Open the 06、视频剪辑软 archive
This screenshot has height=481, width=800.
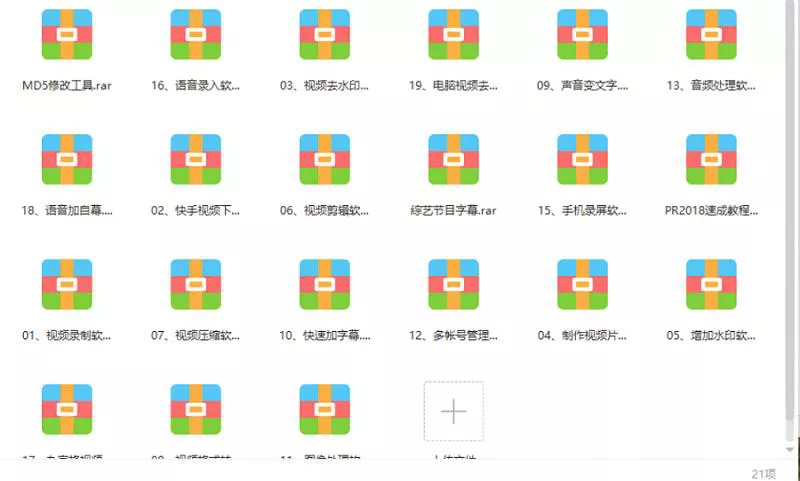point(325,159)
